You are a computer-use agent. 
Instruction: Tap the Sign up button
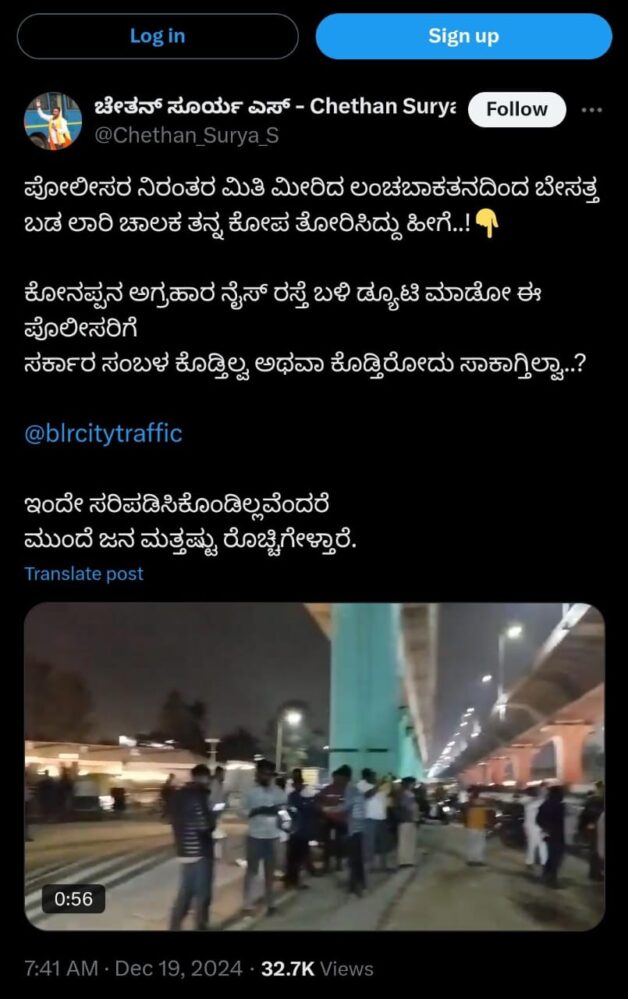tap(463, 36)
